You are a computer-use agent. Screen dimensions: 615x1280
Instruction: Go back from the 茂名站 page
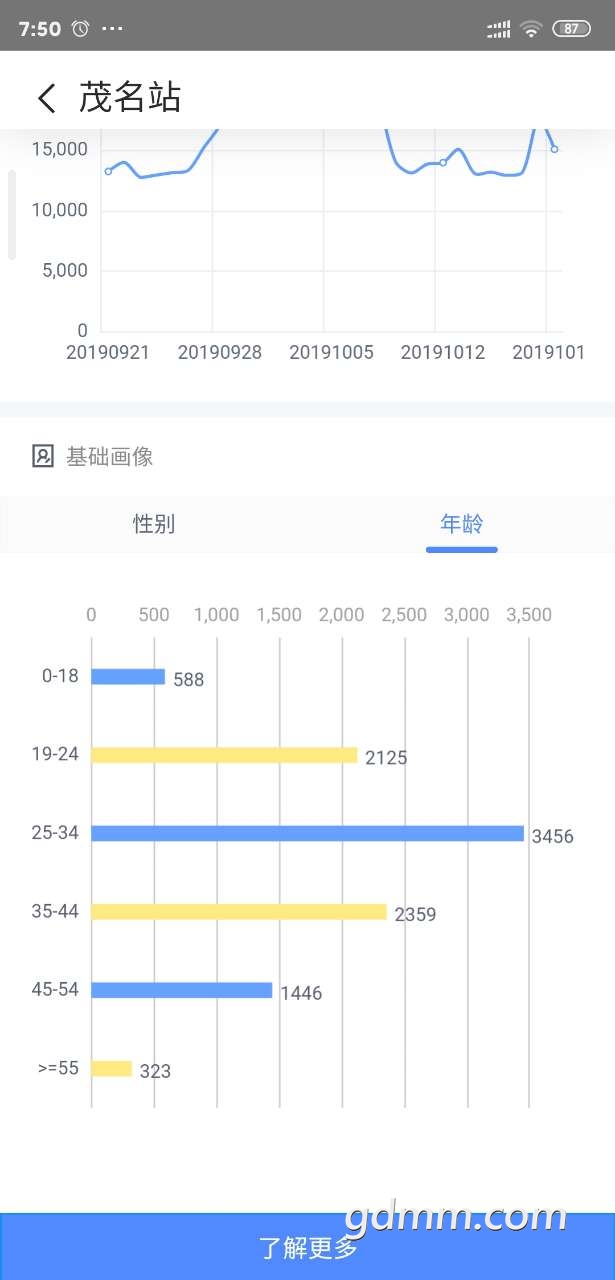click(46, 98)
